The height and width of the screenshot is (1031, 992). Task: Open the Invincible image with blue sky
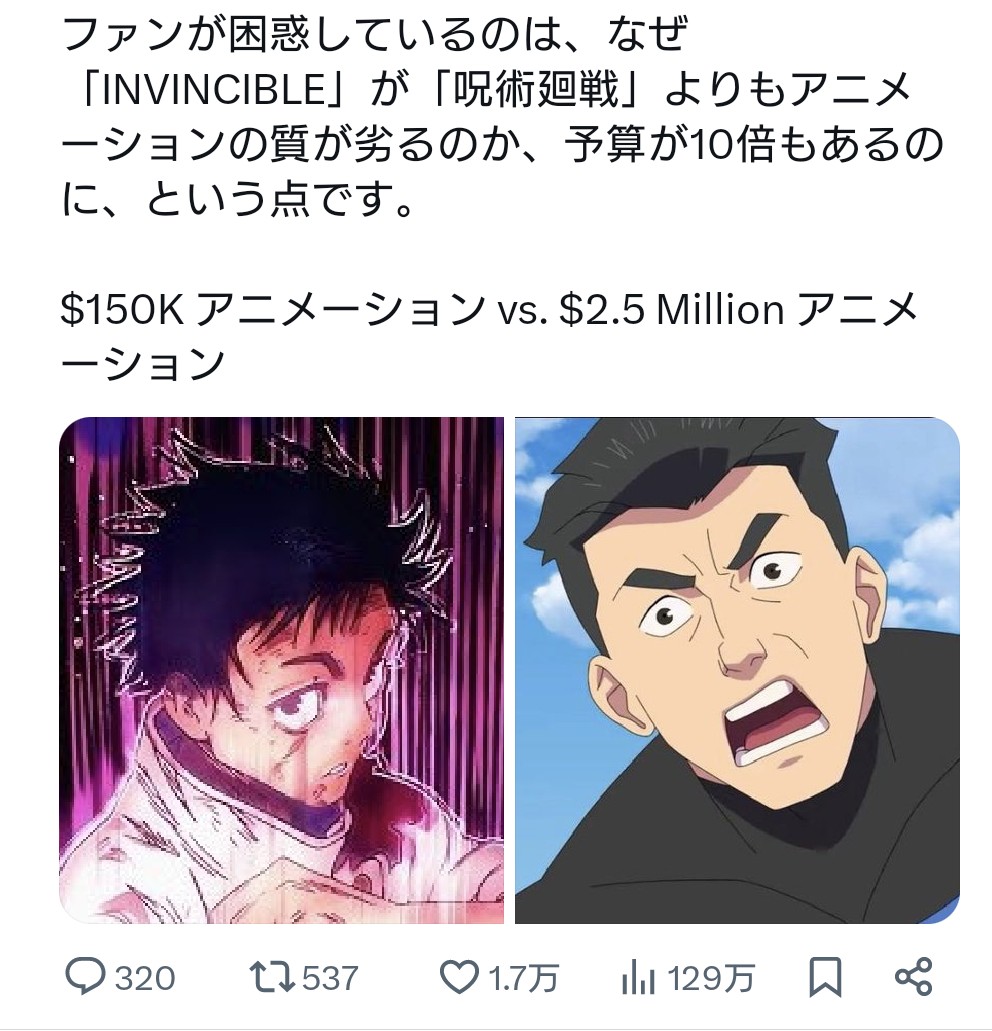point(737,670)
